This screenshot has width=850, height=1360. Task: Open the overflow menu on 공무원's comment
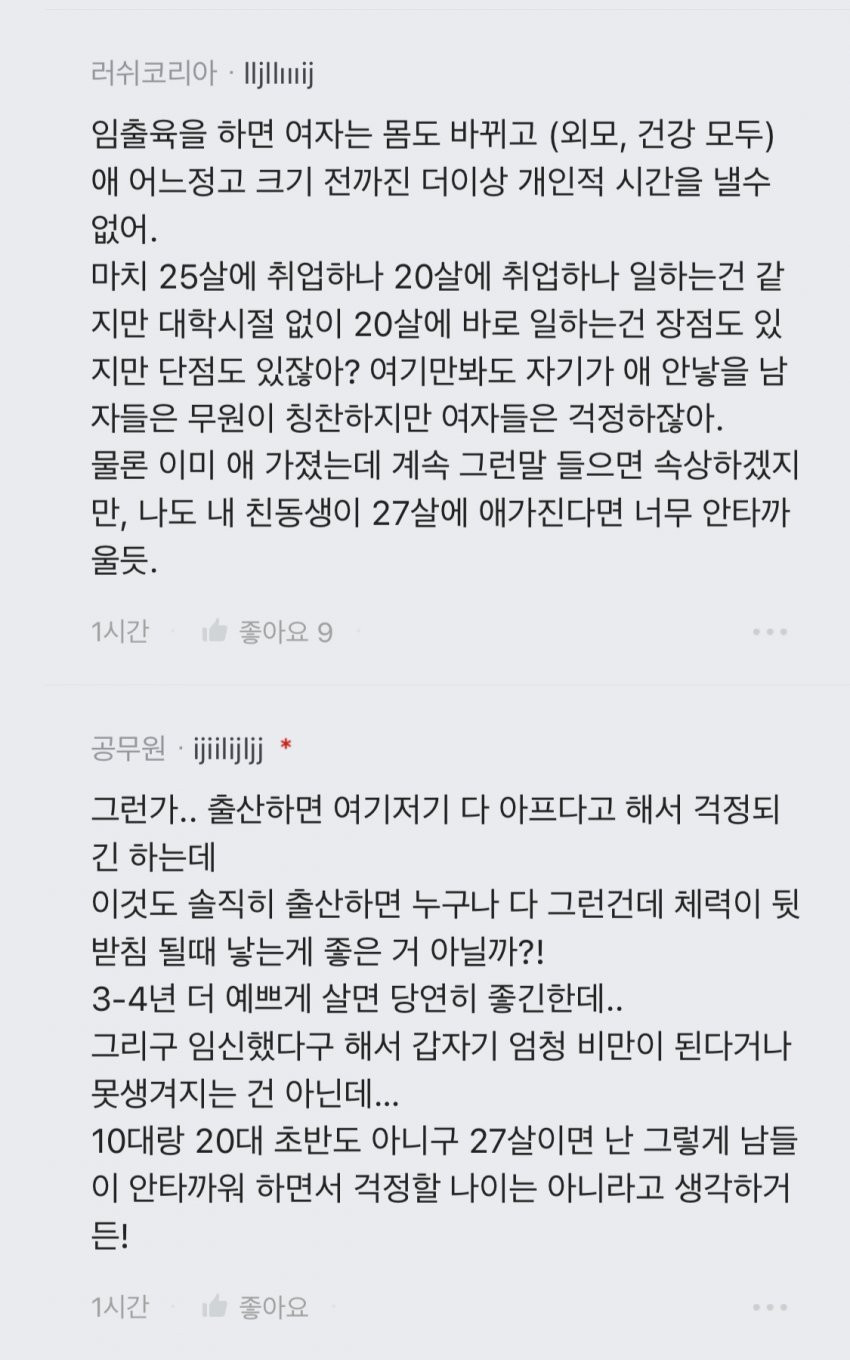tap(769, 1307)
